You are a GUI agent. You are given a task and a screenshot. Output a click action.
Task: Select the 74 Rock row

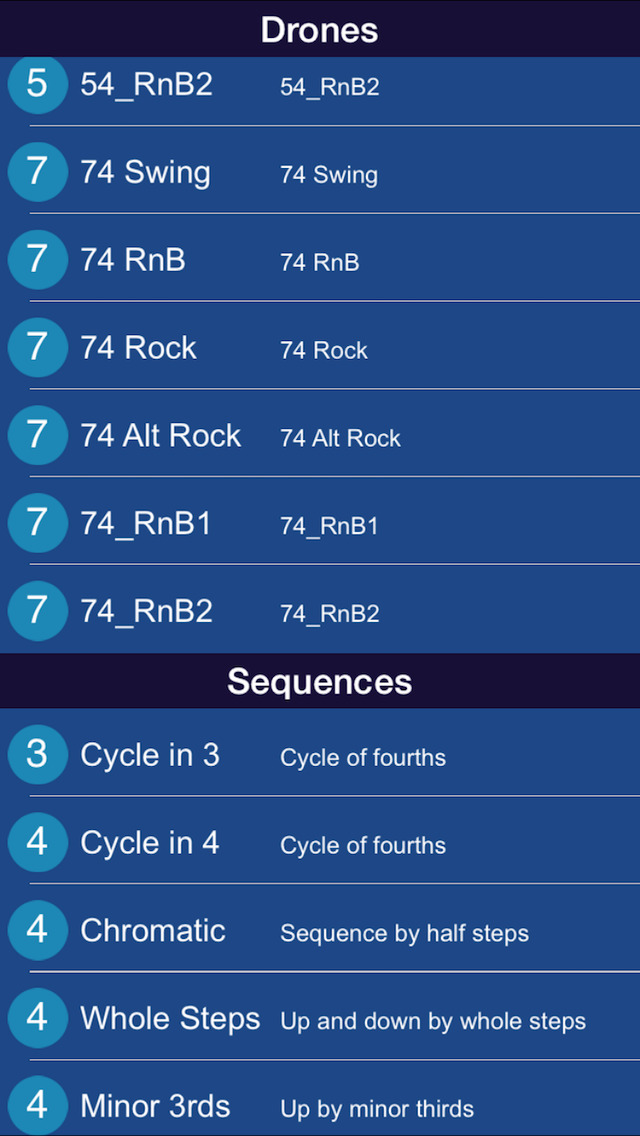320,346
